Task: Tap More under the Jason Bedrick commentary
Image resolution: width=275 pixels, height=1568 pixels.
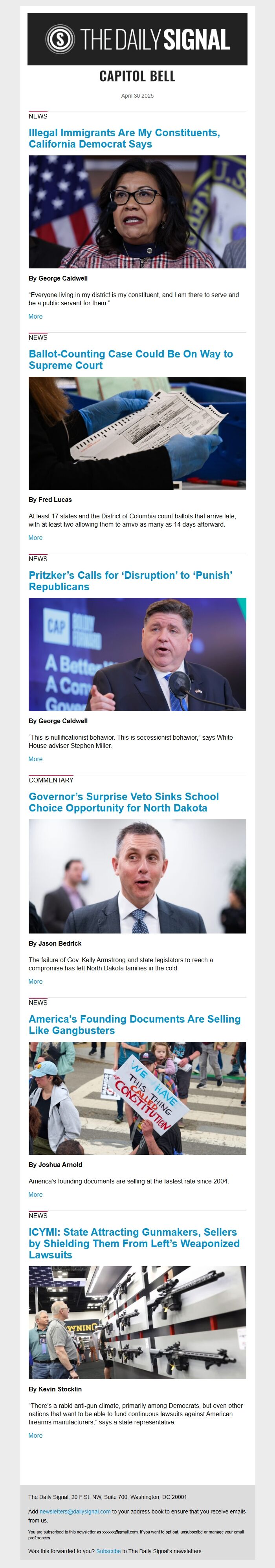Action: point(35,981)
